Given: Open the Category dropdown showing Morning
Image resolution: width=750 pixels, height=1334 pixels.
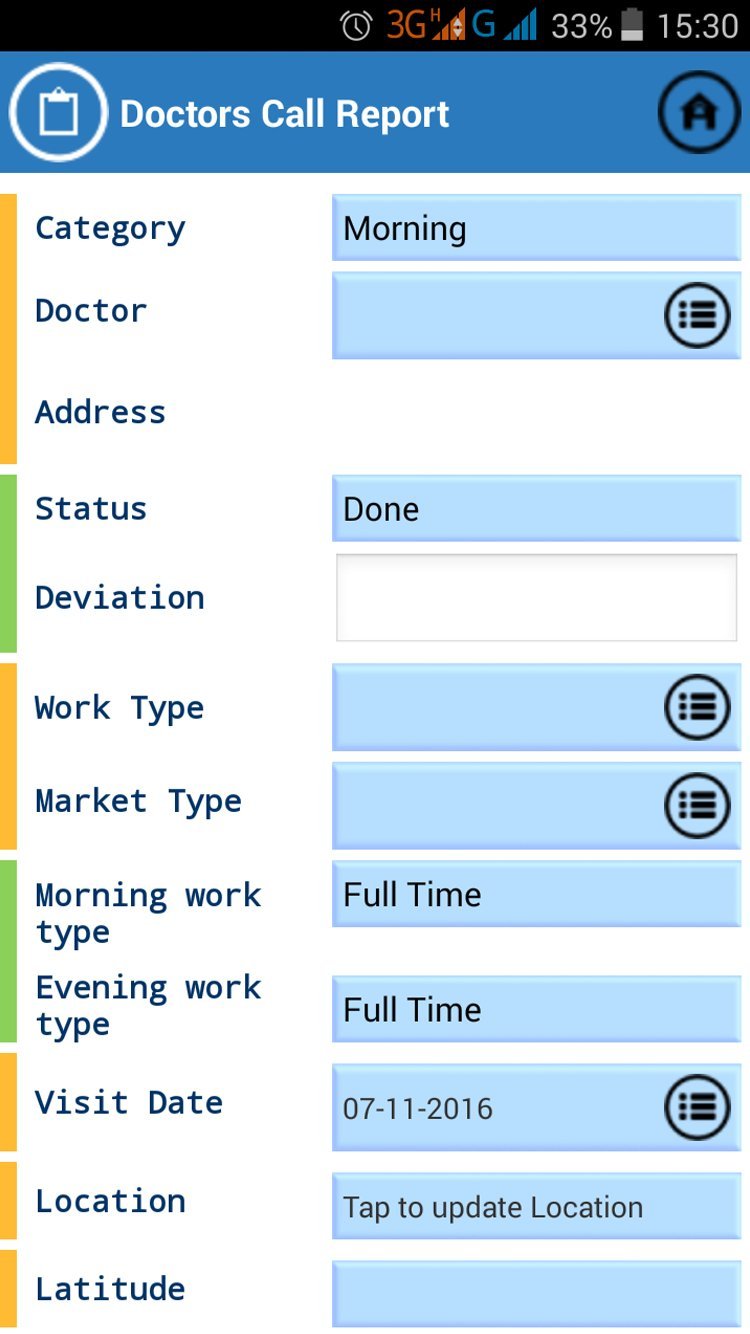Looking at the screenshot, I should coord(536,228).
